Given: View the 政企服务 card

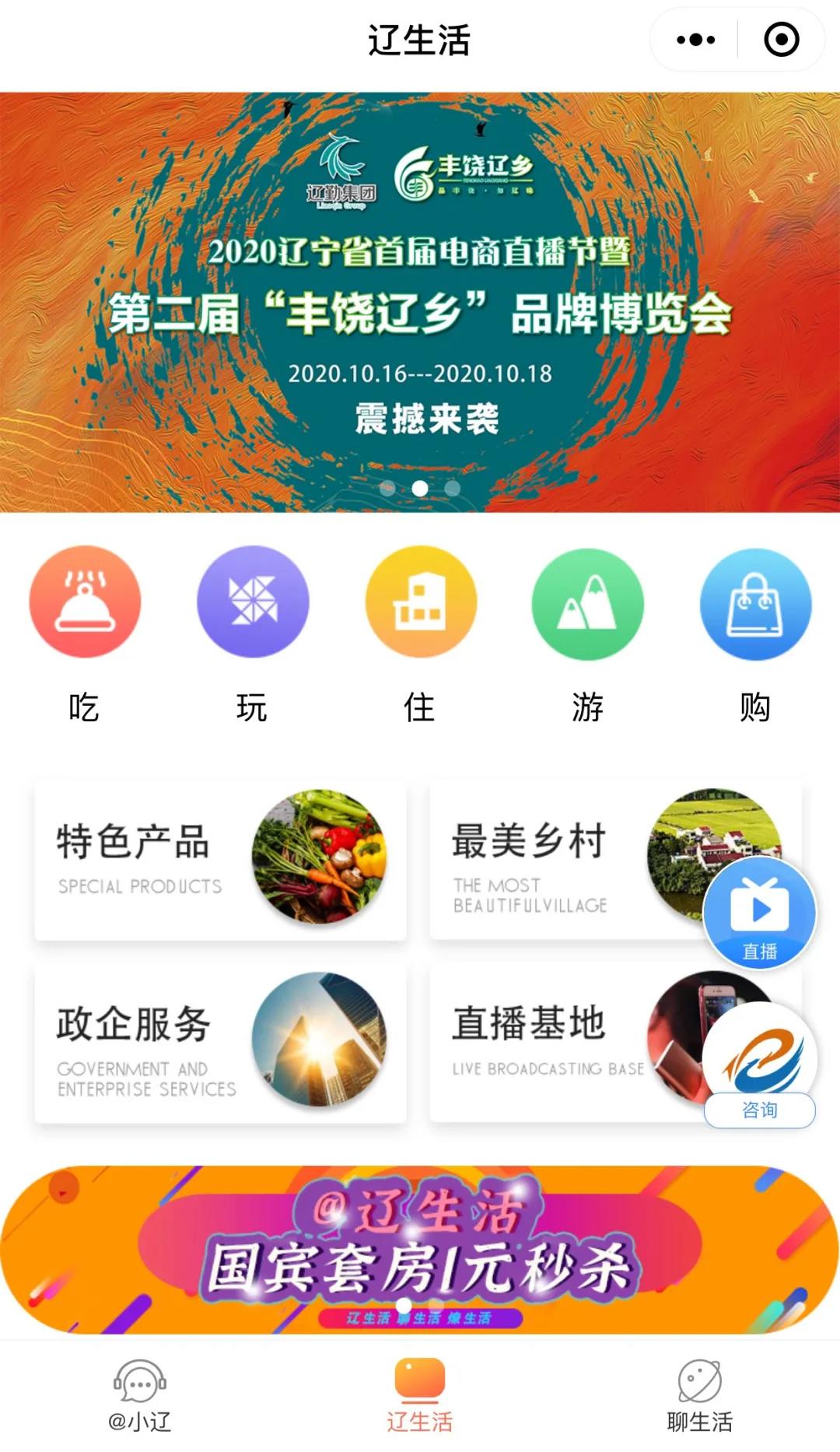Looking at the screenshot, I should [220, 1043].
